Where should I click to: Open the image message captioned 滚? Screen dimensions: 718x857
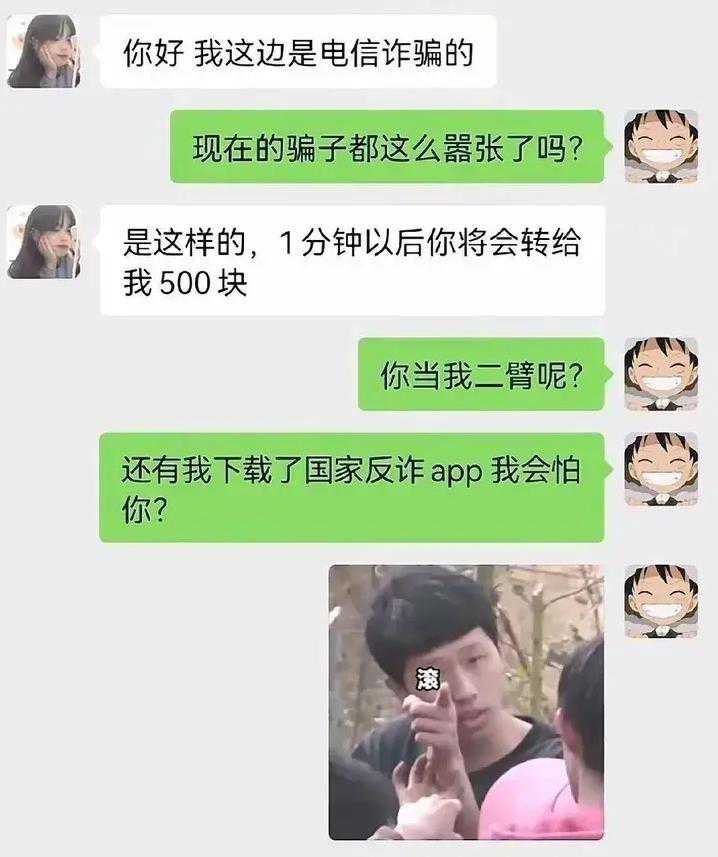click(466, 701)
